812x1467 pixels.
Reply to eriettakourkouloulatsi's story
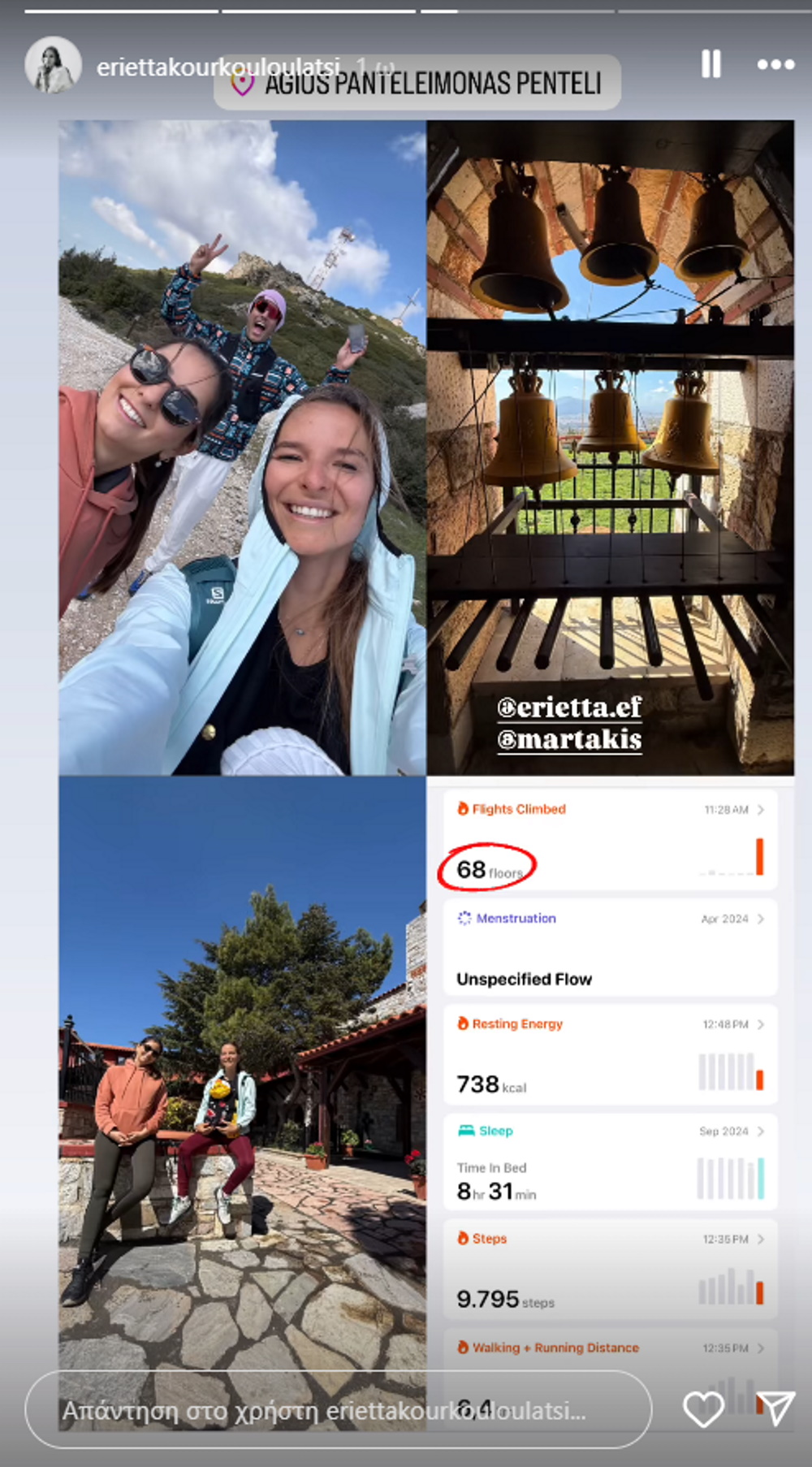coord(337,1411)
